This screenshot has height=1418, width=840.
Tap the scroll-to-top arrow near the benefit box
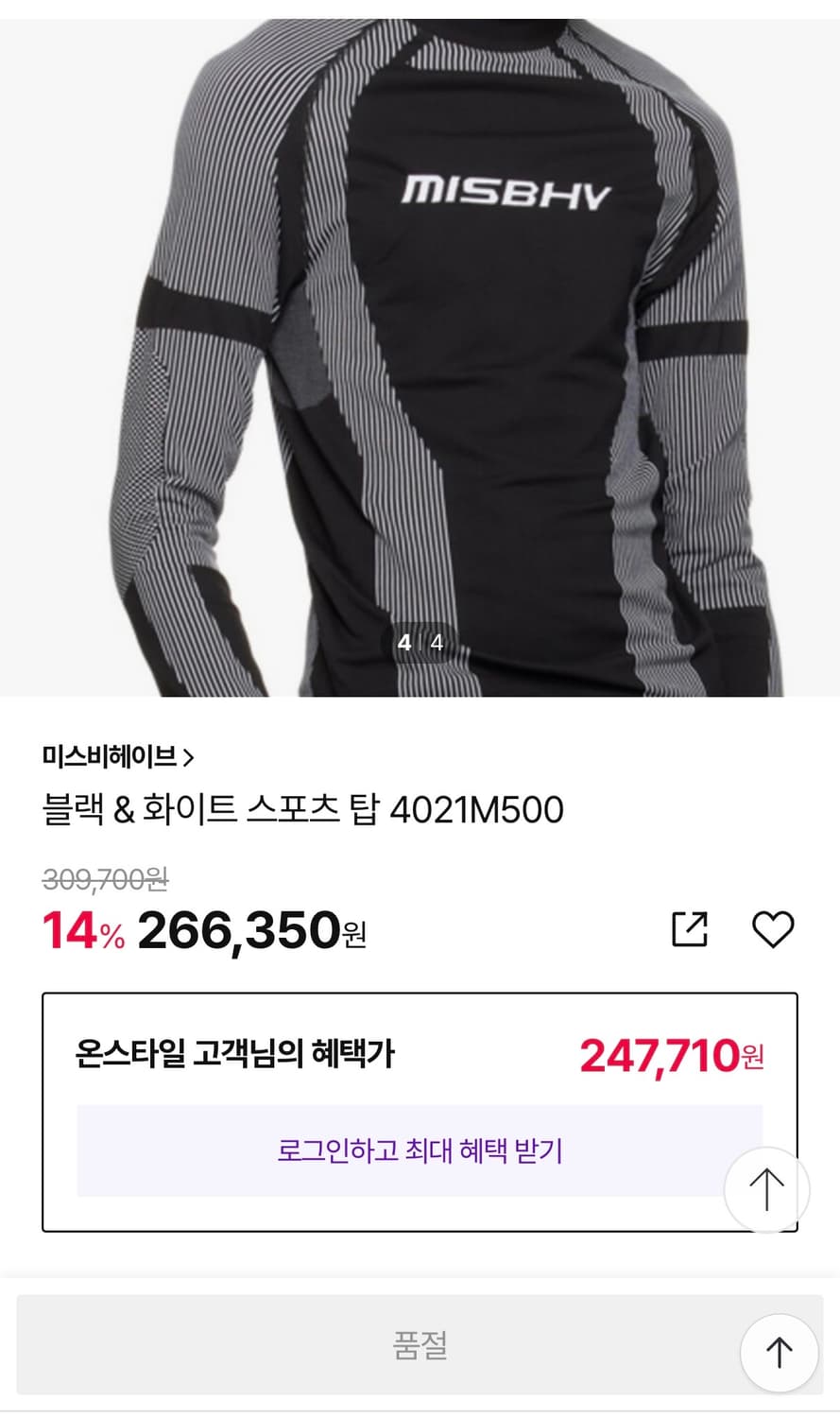point(766,1189)
